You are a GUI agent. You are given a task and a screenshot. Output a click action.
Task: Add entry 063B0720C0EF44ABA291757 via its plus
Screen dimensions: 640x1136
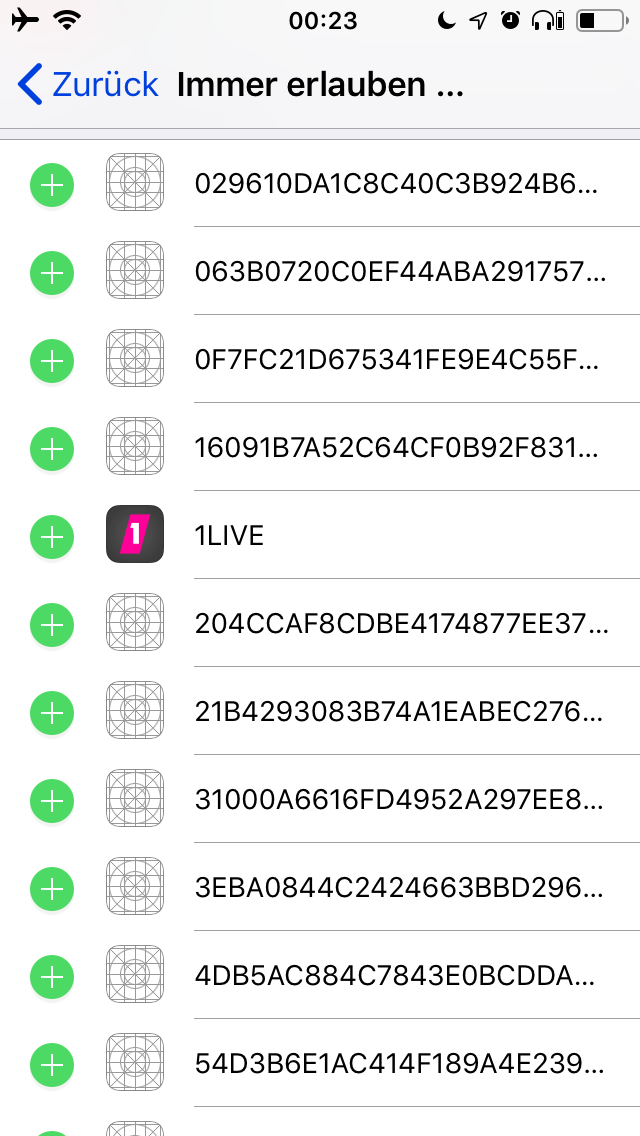click(52, 272)
